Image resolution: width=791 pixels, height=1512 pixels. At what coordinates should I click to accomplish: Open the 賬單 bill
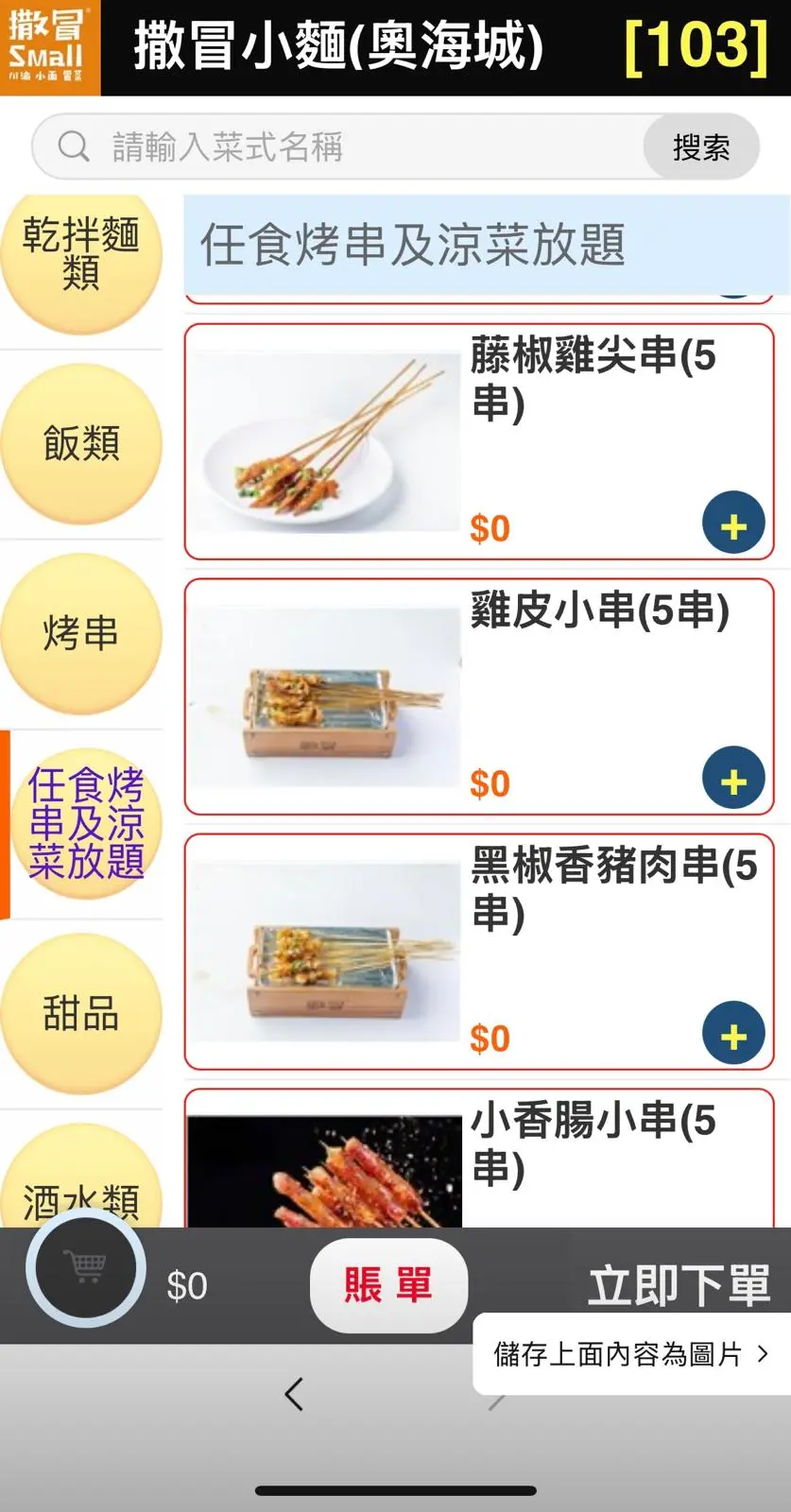[388, 1285]
